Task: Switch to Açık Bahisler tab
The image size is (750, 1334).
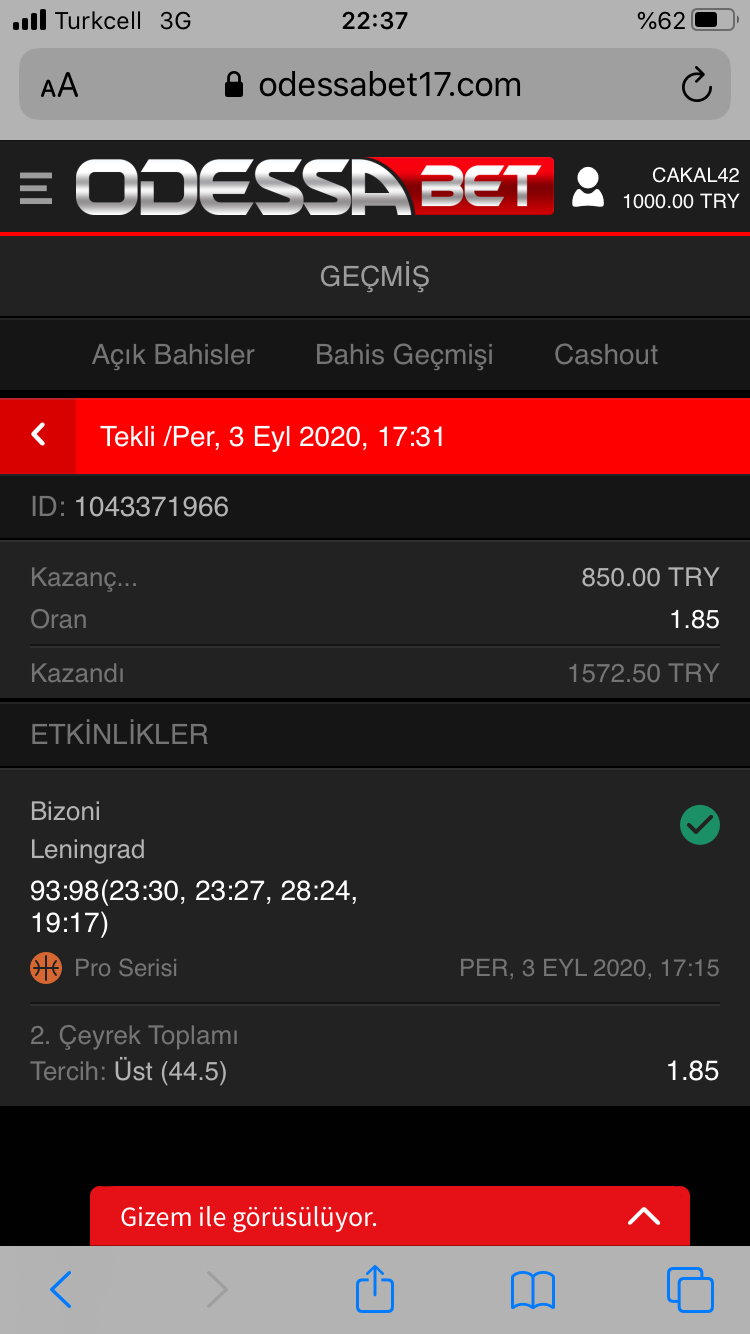Action: pos(173,355)
